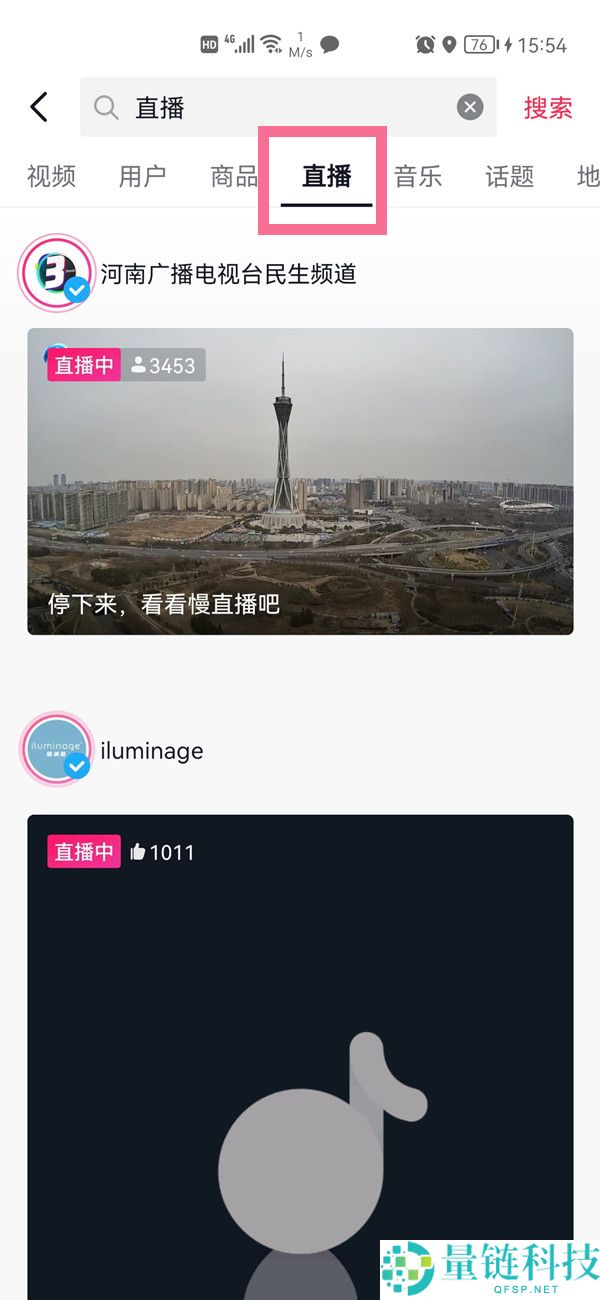The height and width of the screenshot is (1300, 600).
Task: Select the 直播 tab
Action: (326, 177)
